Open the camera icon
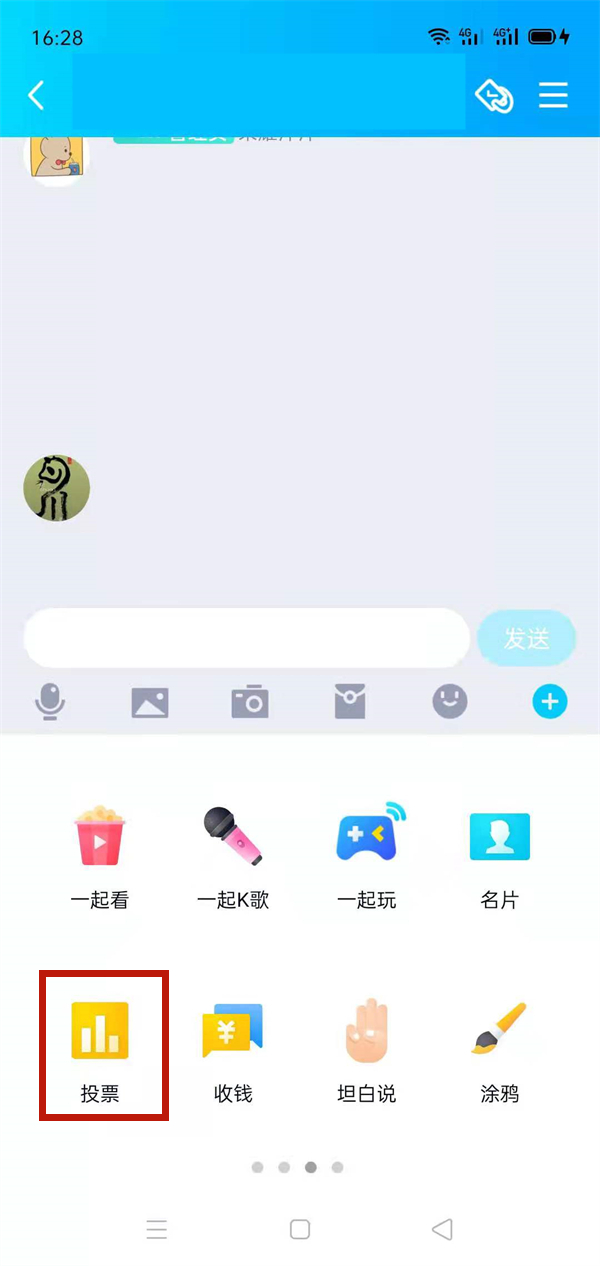Viewport: 600px width, 1266px height. click(x=250, y=702)
